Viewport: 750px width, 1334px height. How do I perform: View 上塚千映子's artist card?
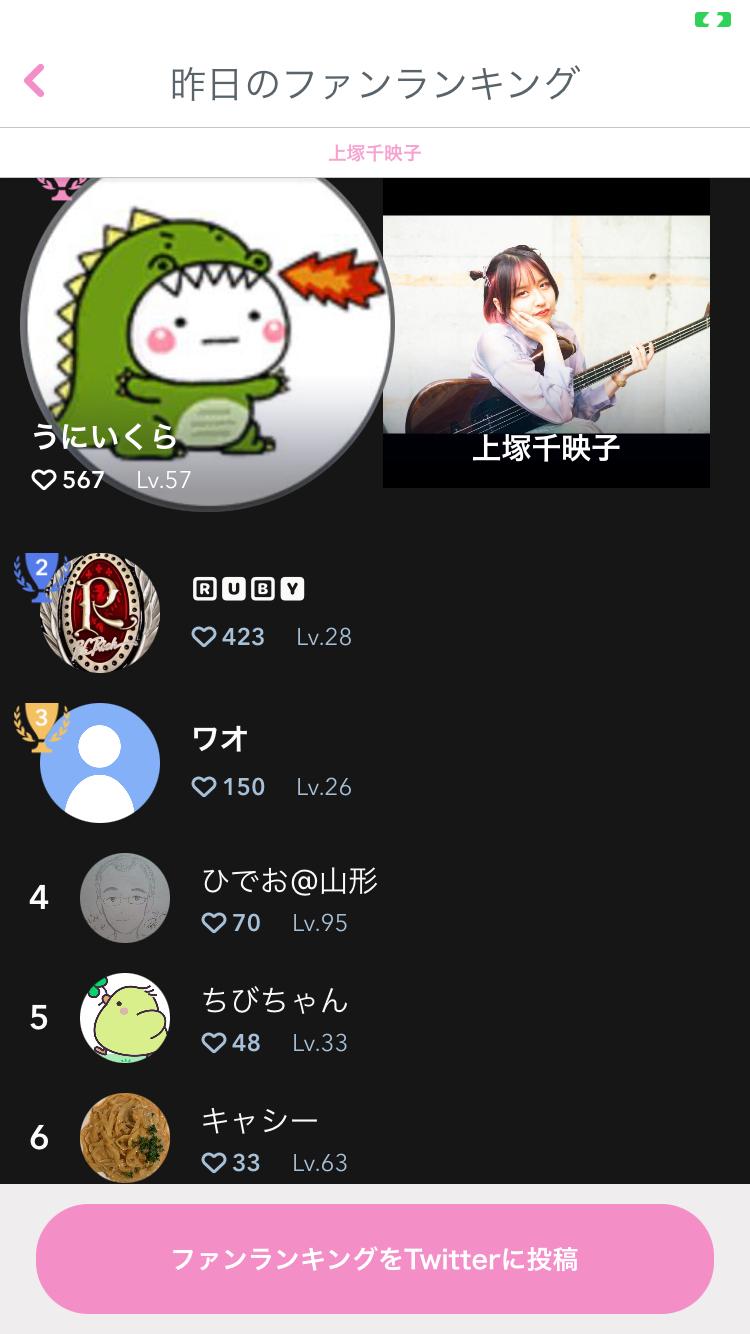[x=546, y=334]
